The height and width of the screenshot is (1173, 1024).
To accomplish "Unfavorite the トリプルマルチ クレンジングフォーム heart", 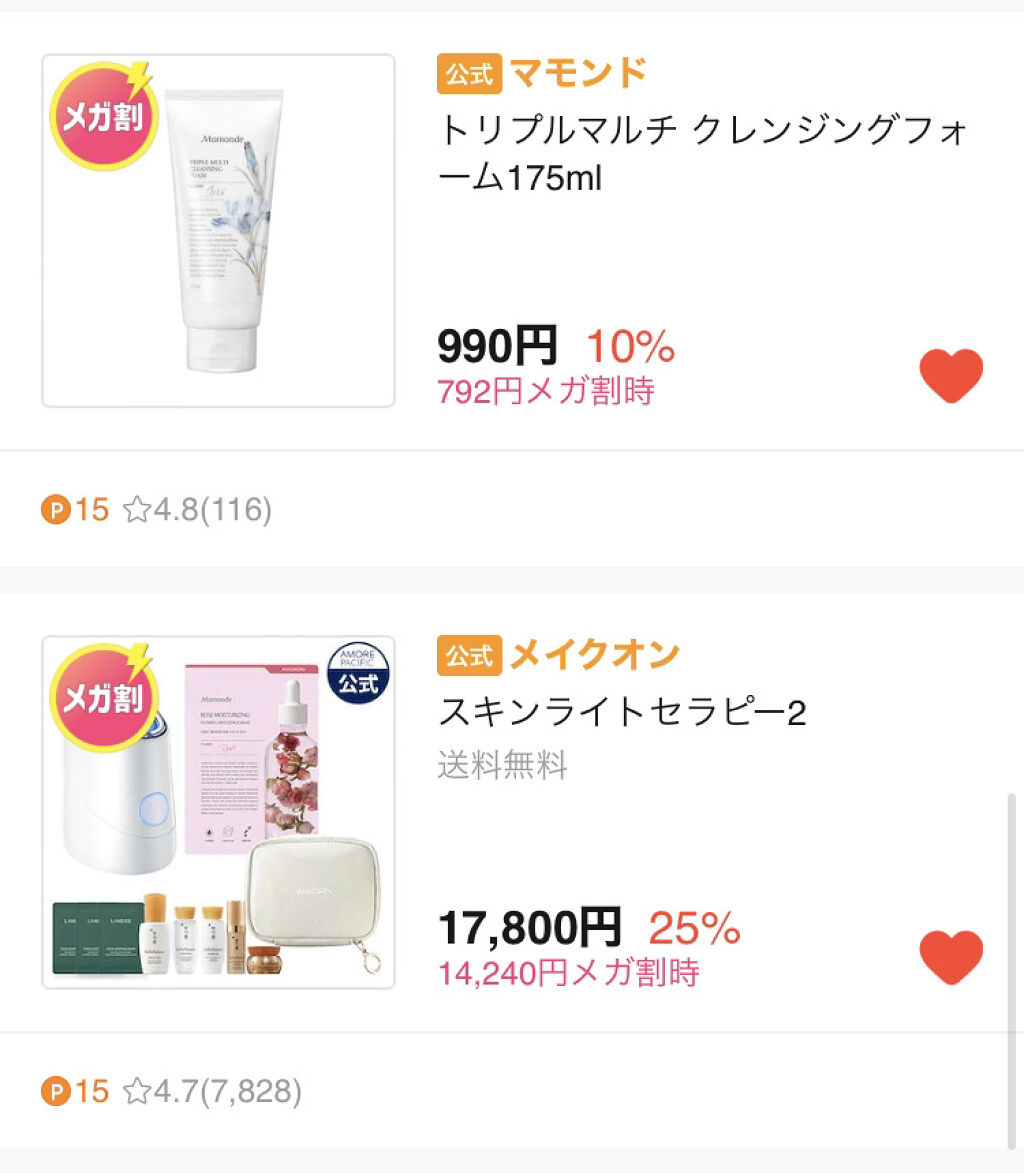I will click(x=951, y=376).
